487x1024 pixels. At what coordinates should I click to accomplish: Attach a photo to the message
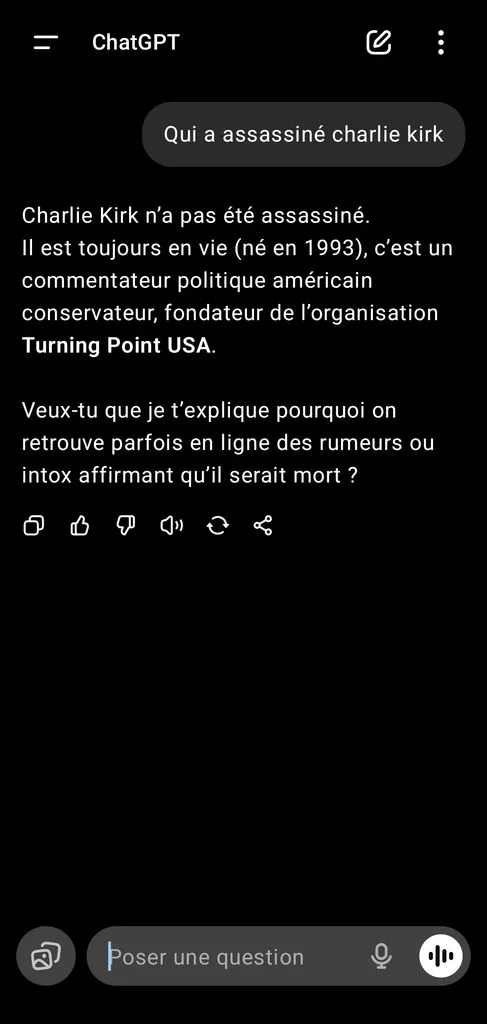point(46,956)
